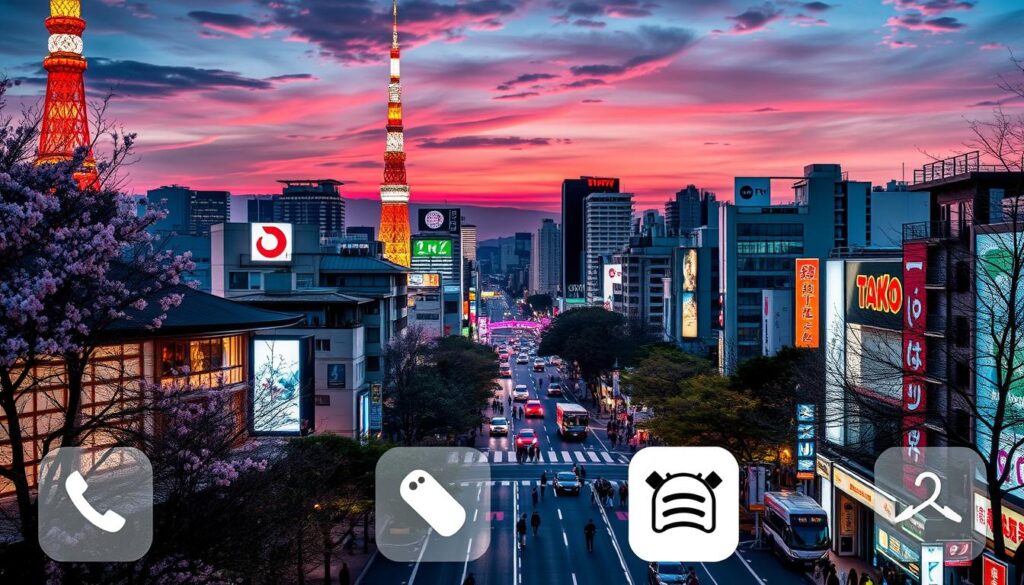The height and width of the screenshot is (585, 1024).
Task: Open the clothes hanger app
Action: pyautogui.click(x=929, y=503)
